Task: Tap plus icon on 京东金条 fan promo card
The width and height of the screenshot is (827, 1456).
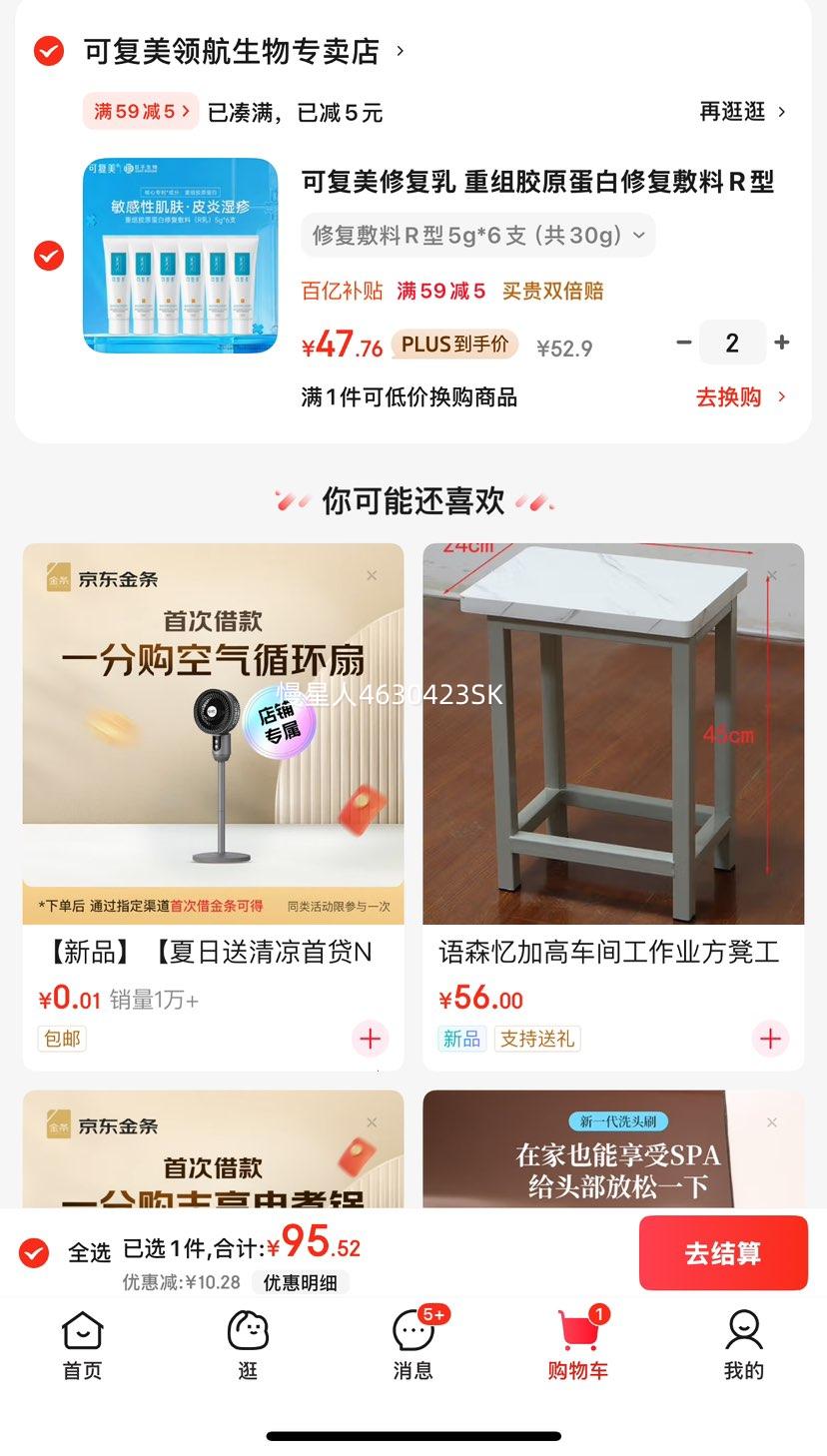Action: [x=370, y=1039]
